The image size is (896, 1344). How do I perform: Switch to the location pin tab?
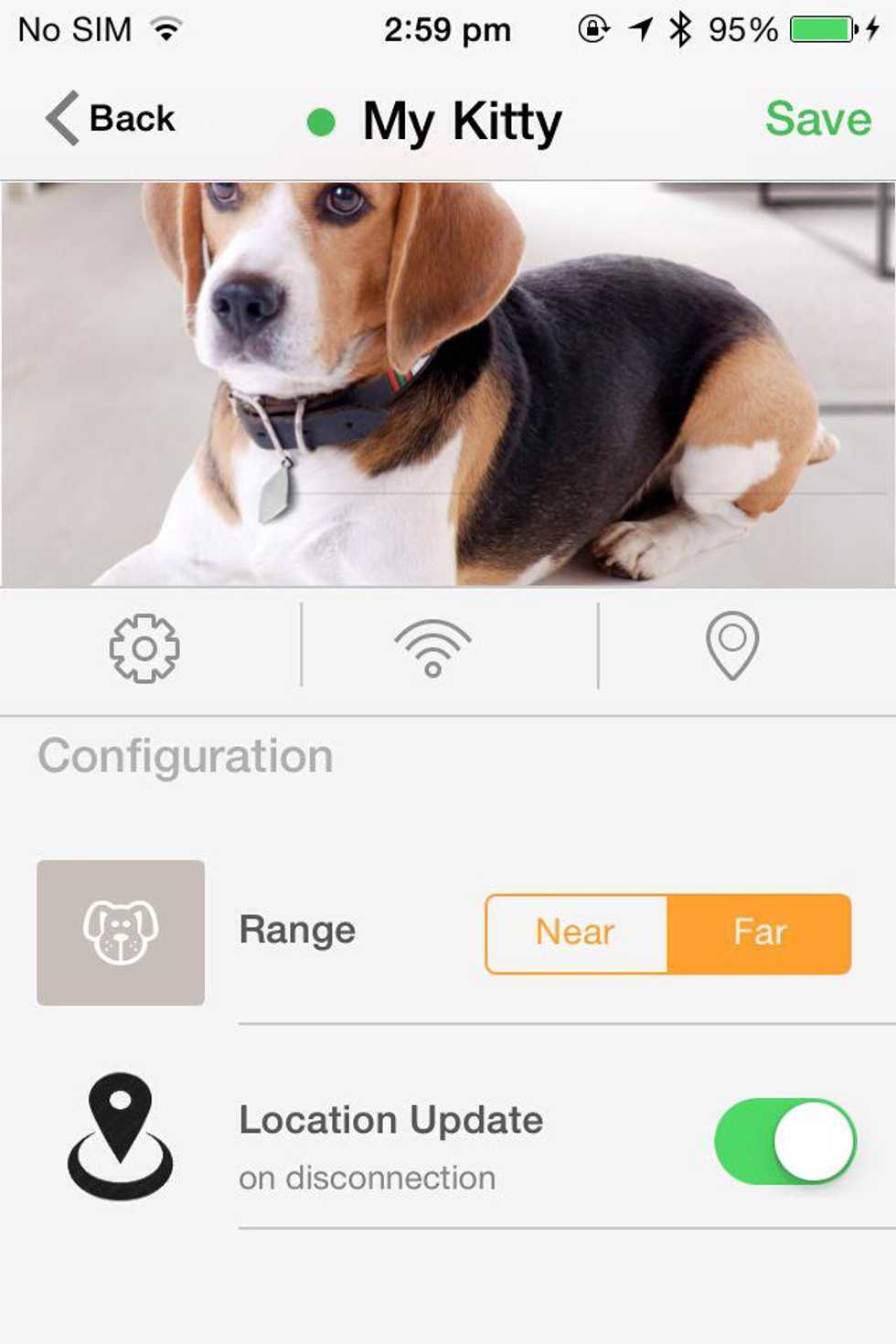point(732,645)
